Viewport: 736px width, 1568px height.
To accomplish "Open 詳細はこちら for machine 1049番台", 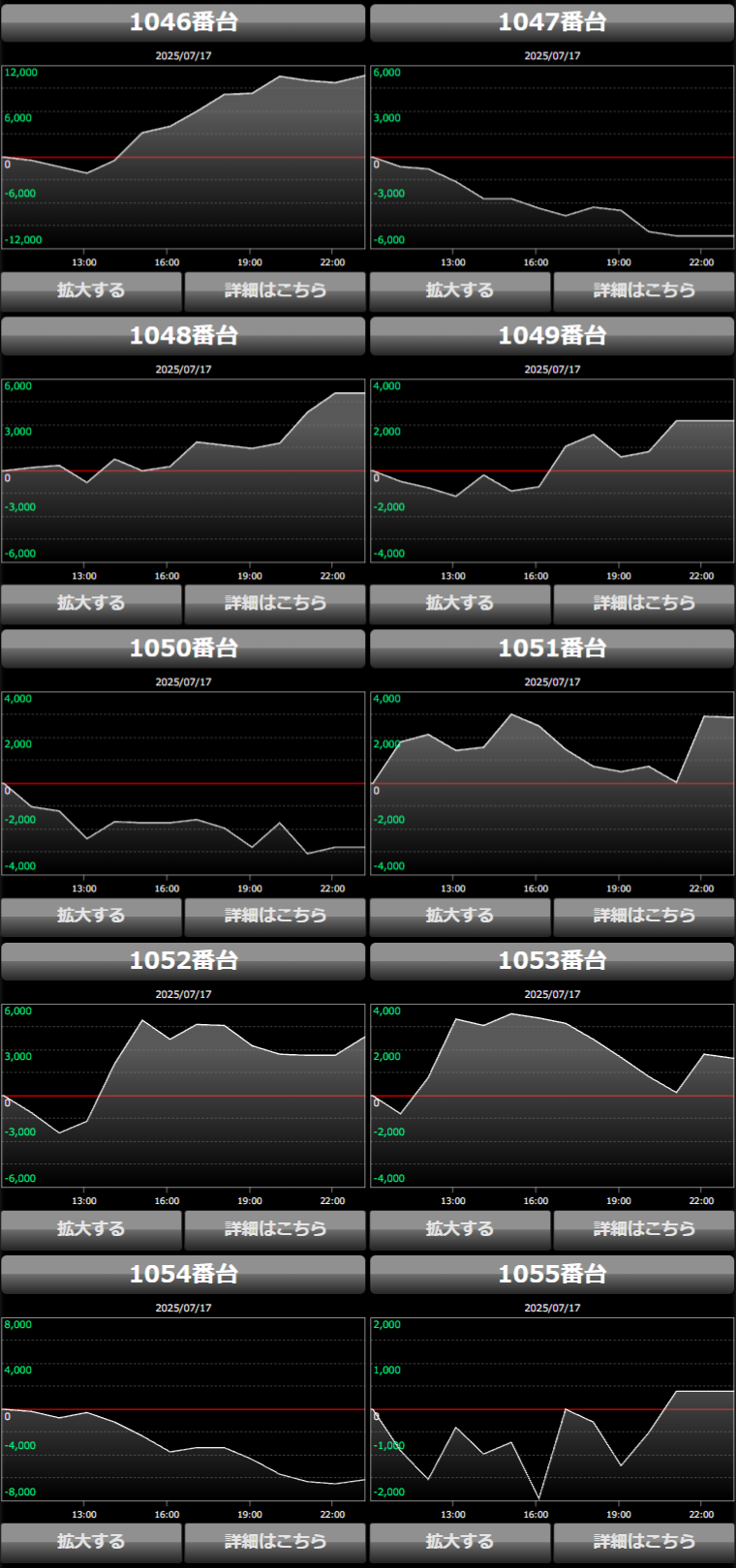I will pos(644,603).
